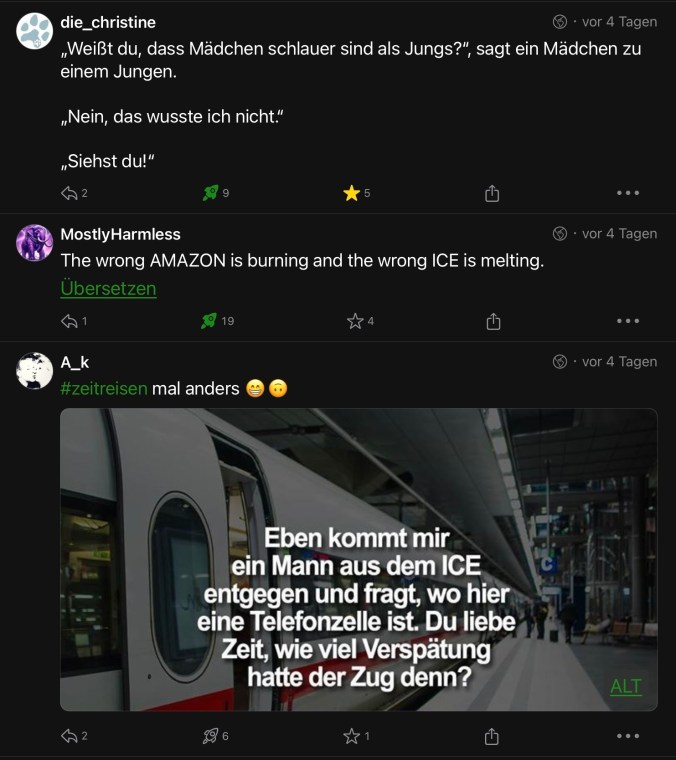The height and width of the screenshot is (760, 676).
Task: Boost die_christine's joke post
Action: (210, 193)
